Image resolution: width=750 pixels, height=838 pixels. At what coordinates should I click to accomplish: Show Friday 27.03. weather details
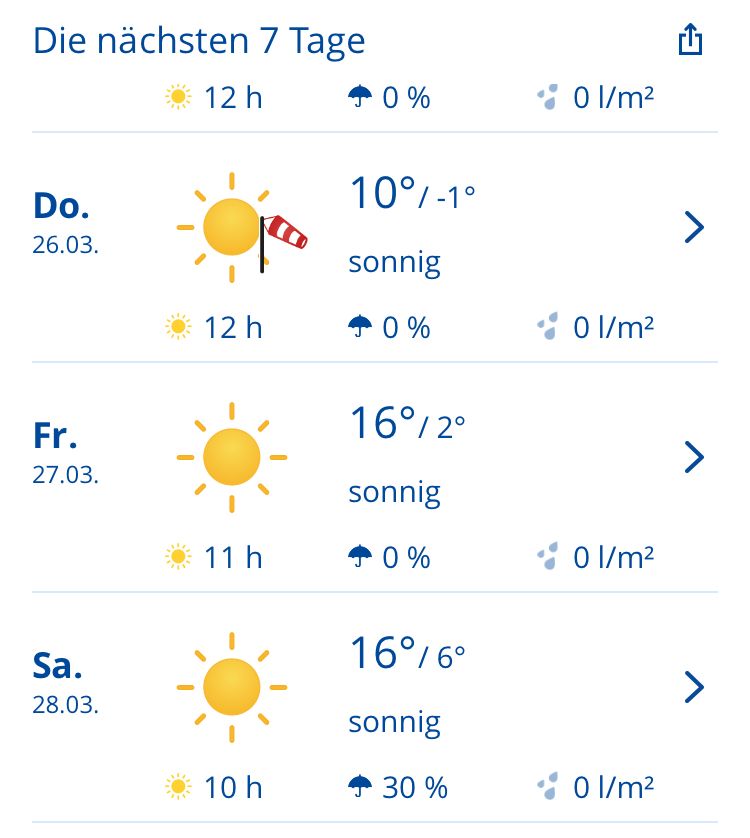click(x=694, y=458)
